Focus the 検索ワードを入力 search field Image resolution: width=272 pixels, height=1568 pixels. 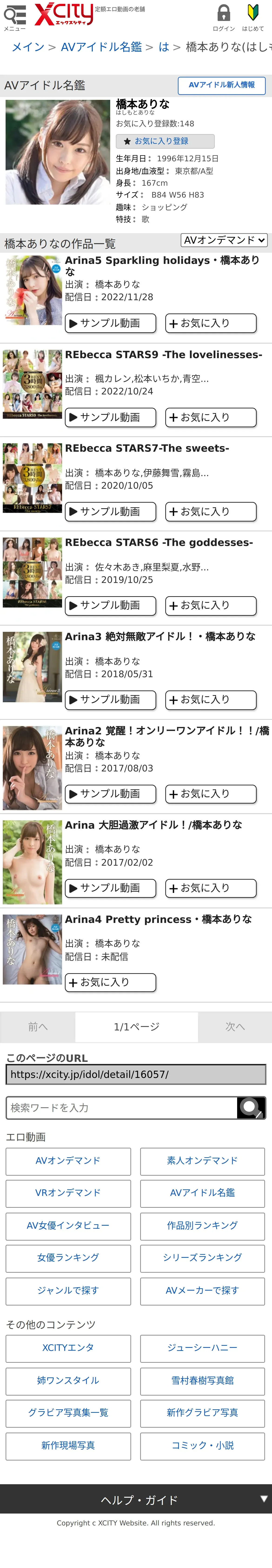click(122, 1108)
